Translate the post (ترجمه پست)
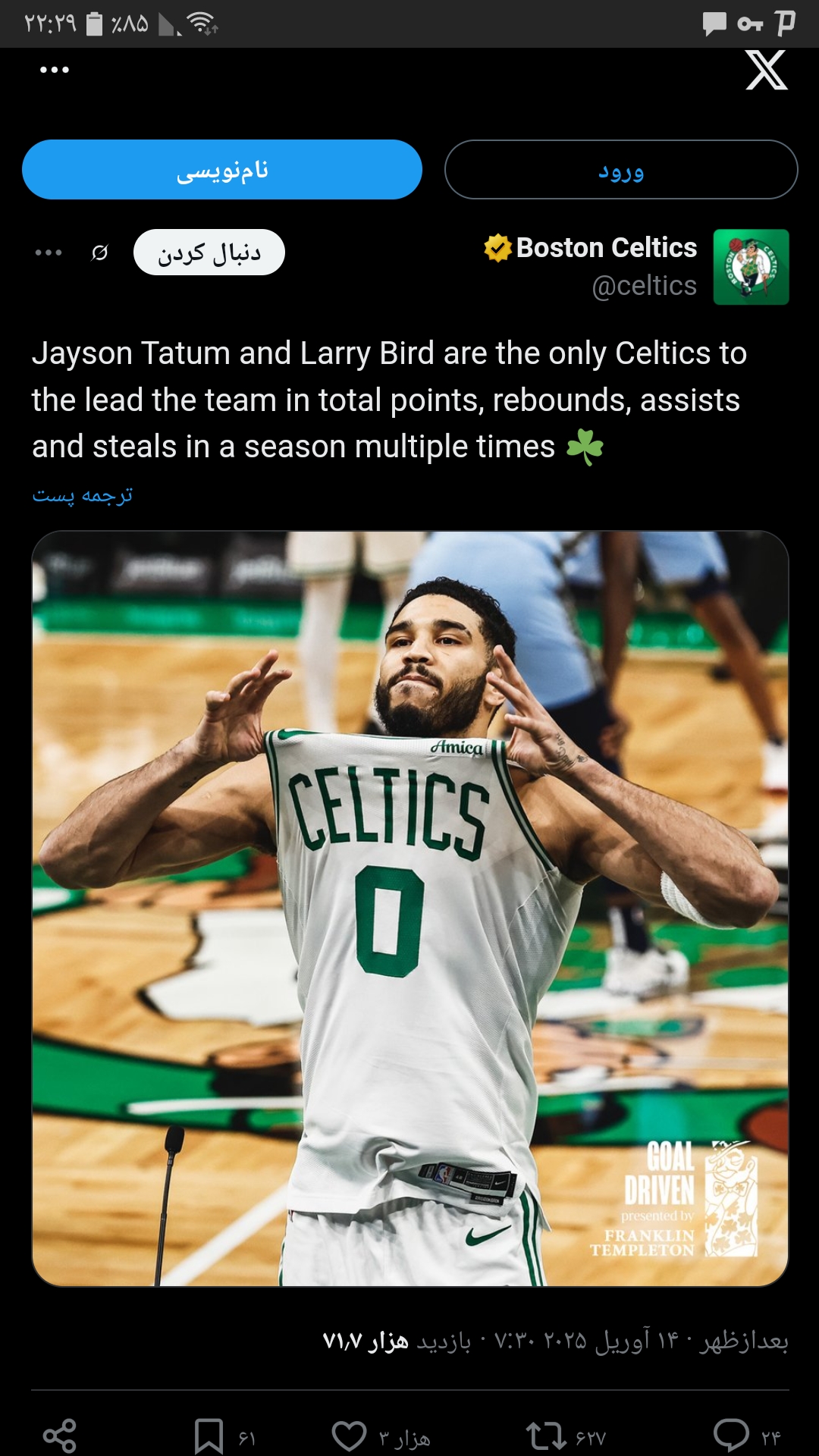Screen dimensions: 819x1456 click(83, 495)
